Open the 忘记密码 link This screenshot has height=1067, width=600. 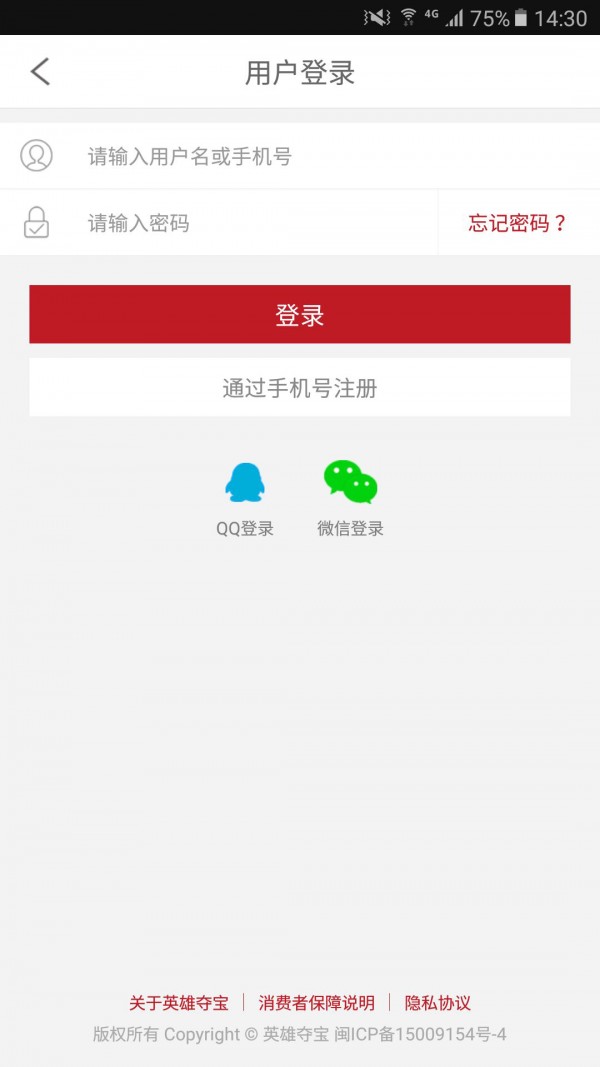click(517, 223)
